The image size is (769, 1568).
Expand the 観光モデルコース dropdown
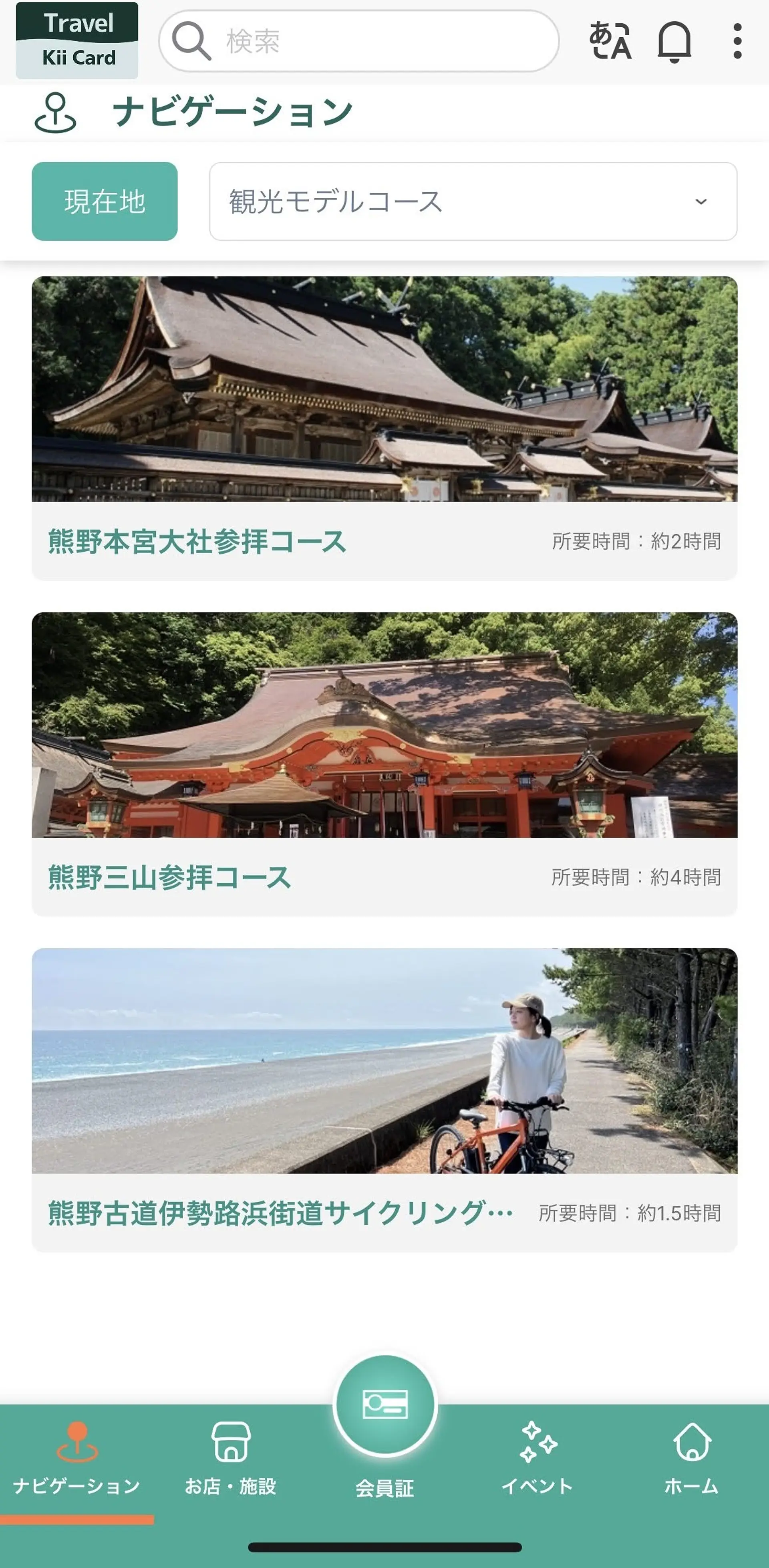473,202
